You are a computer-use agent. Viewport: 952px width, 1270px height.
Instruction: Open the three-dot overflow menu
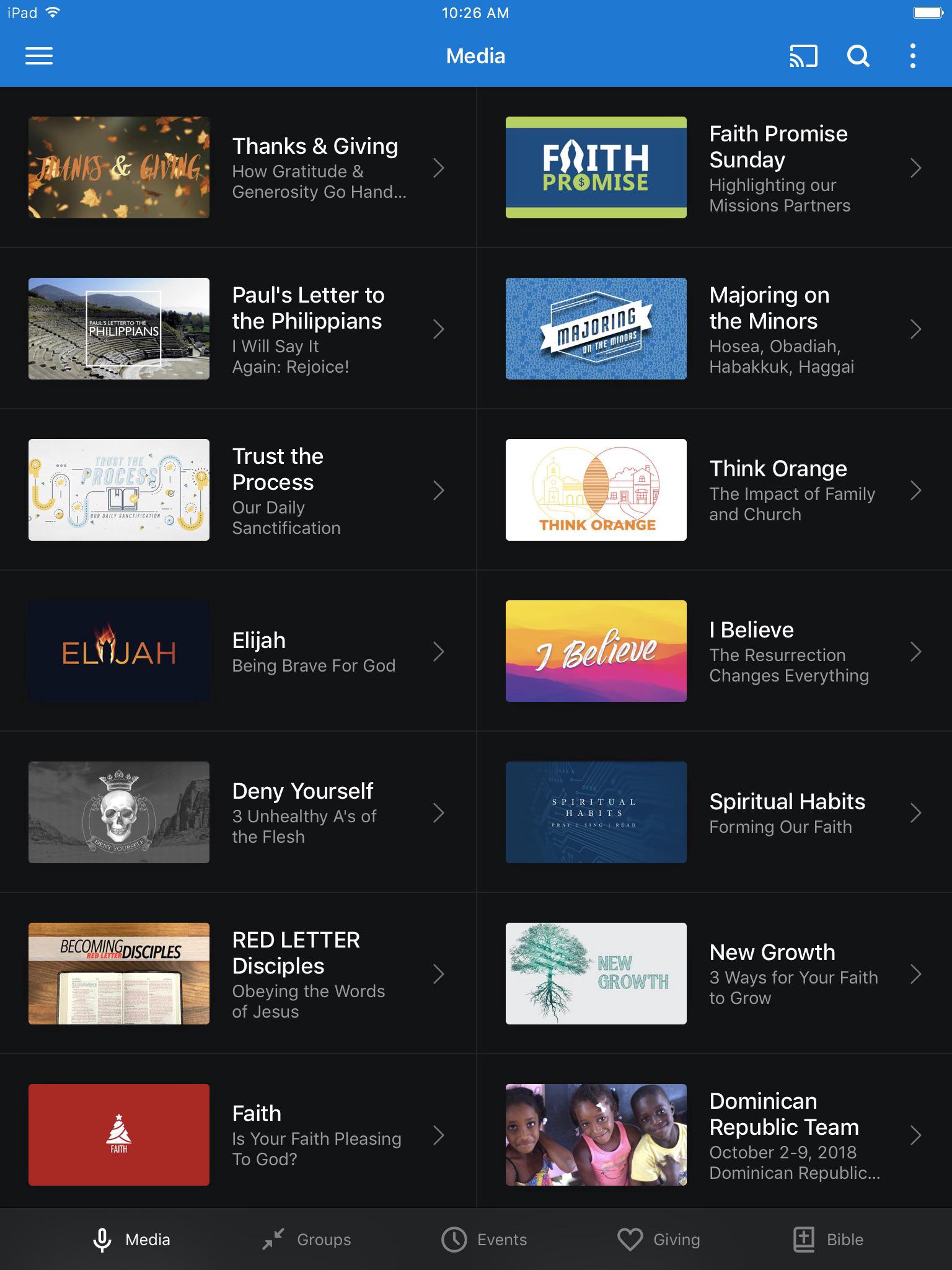coord(912,56)
